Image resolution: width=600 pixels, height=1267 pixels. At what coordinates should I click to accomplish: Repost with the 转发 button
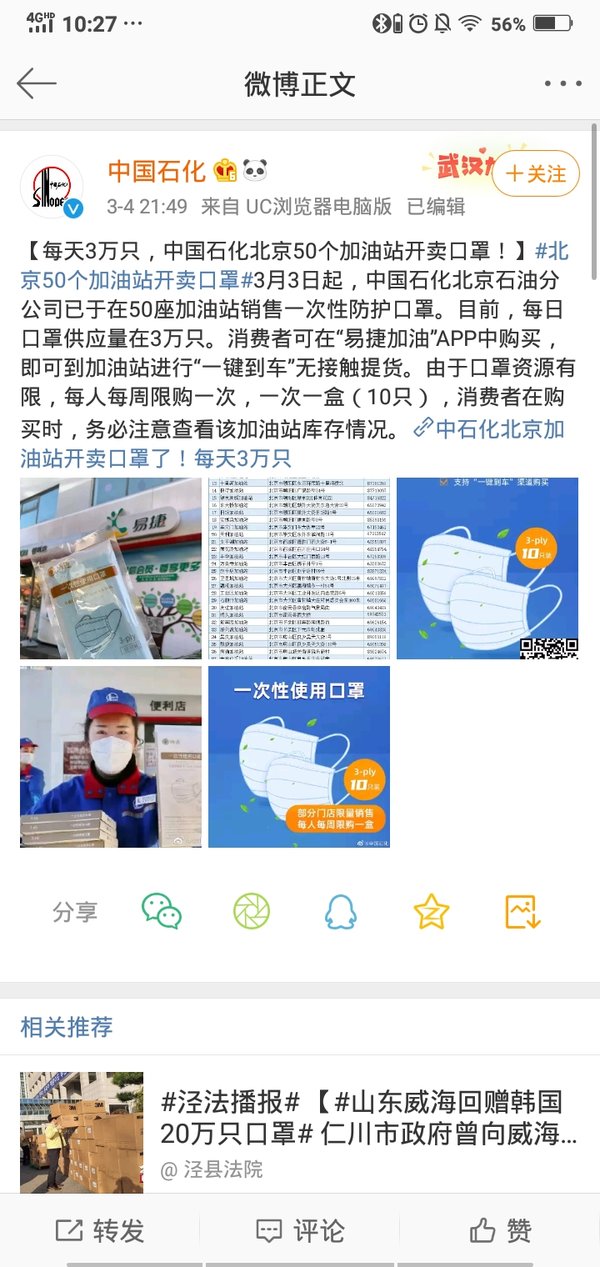point(100,1231)
